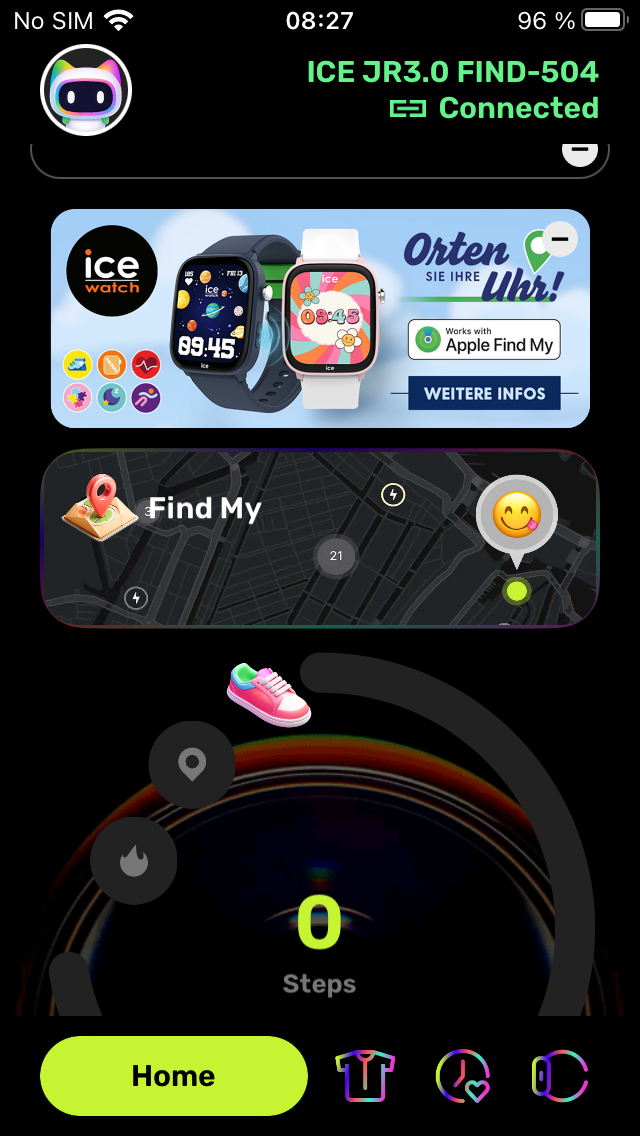Open the Find My map card

pyautogui.click(x=320, y=538)
